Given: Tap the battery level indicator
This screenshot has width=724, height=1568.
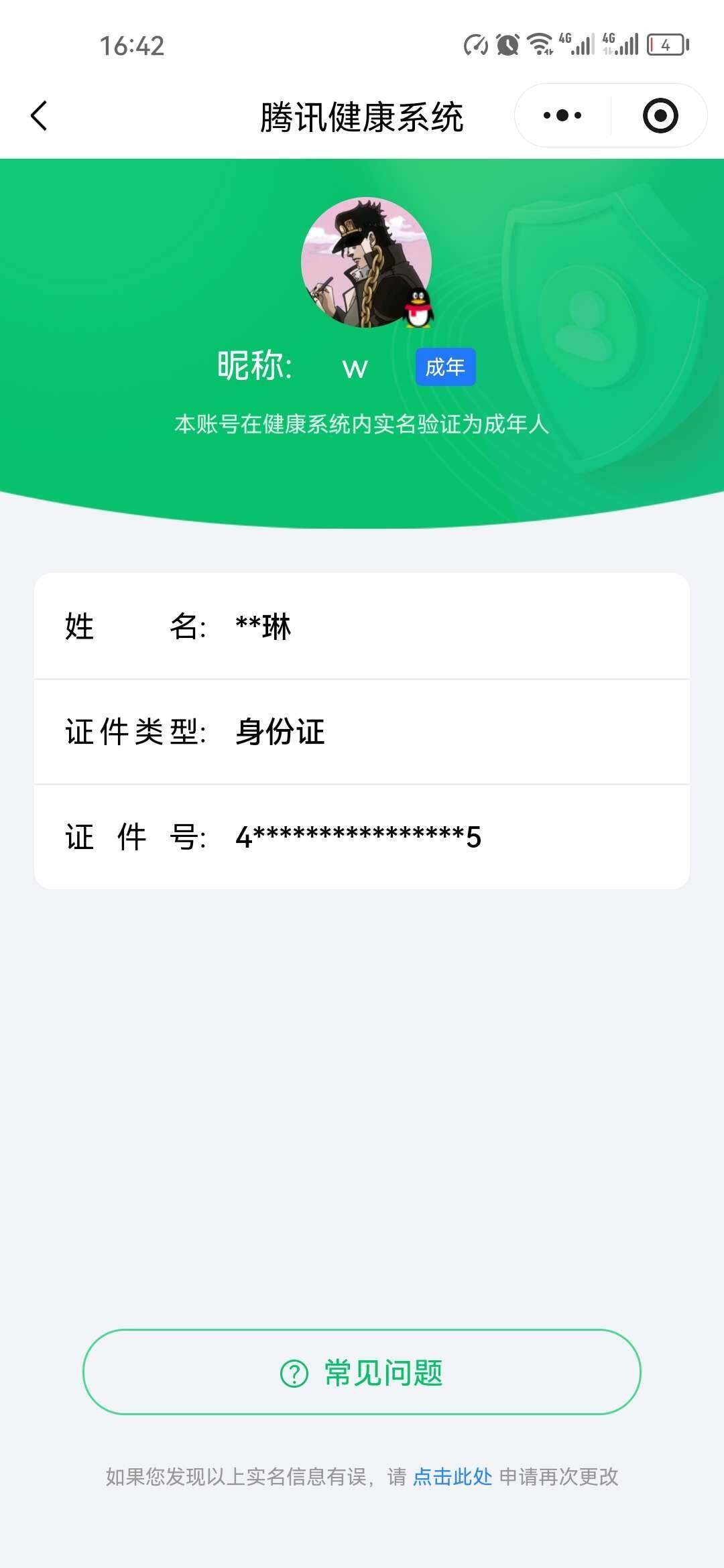Looking at the screenshot, I should 664,44.
